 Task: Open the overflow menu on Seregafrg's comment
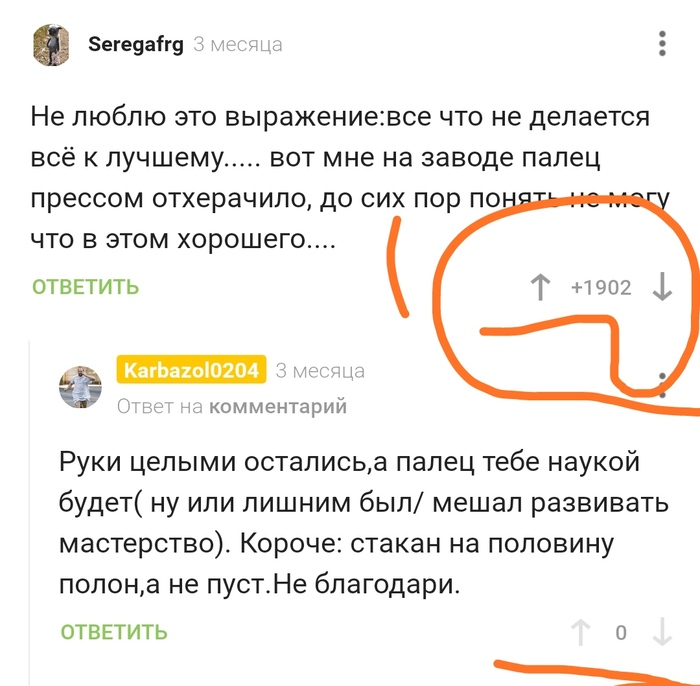coord(662,44)
